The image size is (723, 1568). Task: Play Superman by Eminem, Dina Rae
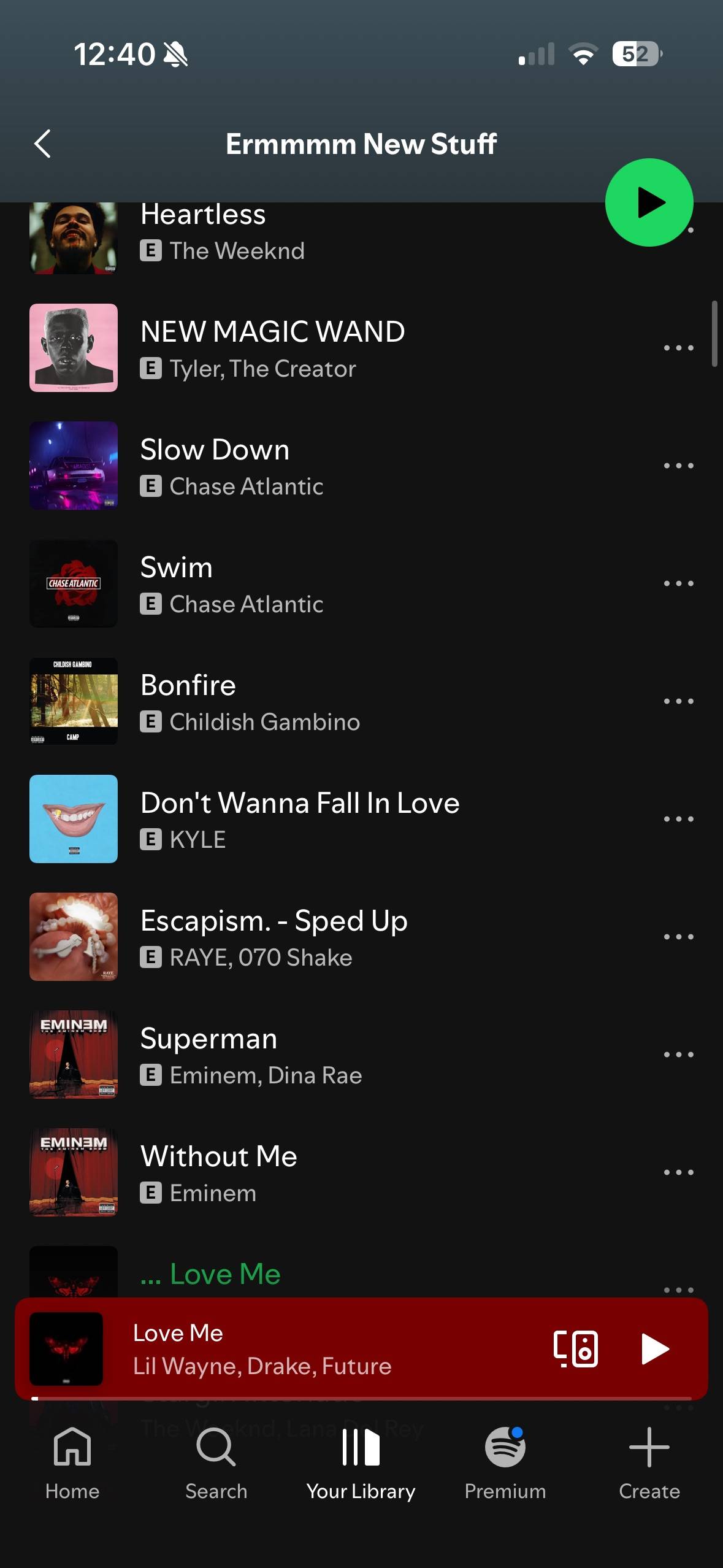(x=251, y=1055)
